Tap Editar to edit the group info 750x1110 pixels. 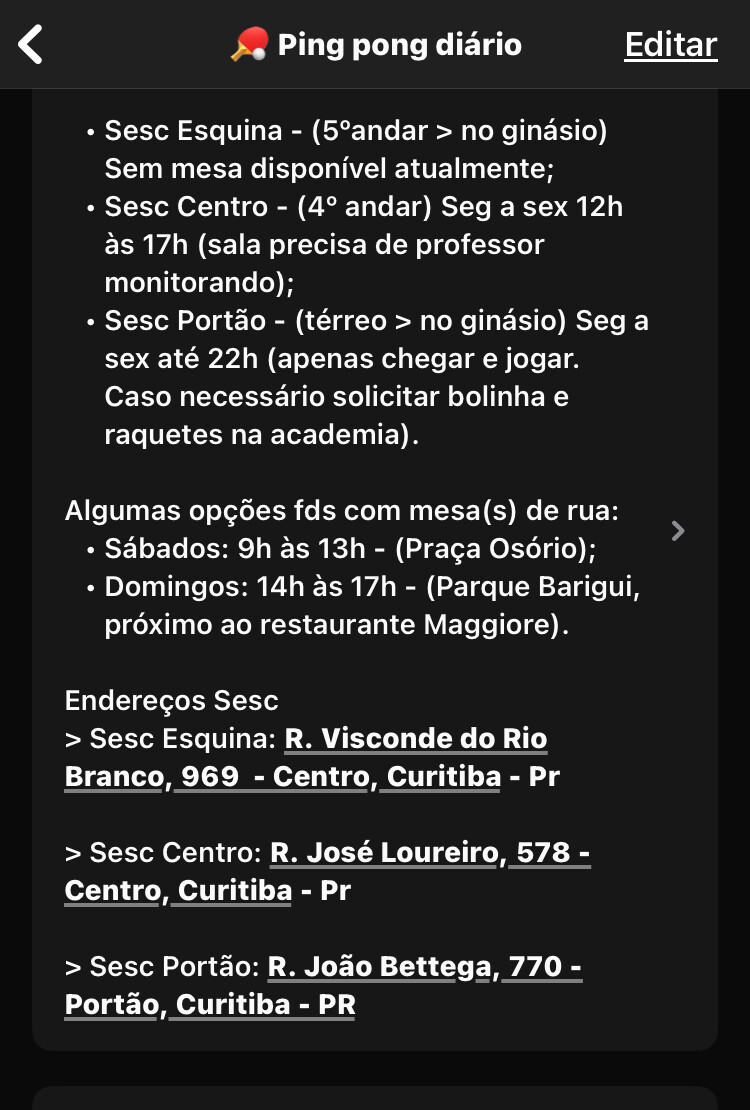click(x=670, y=45)
